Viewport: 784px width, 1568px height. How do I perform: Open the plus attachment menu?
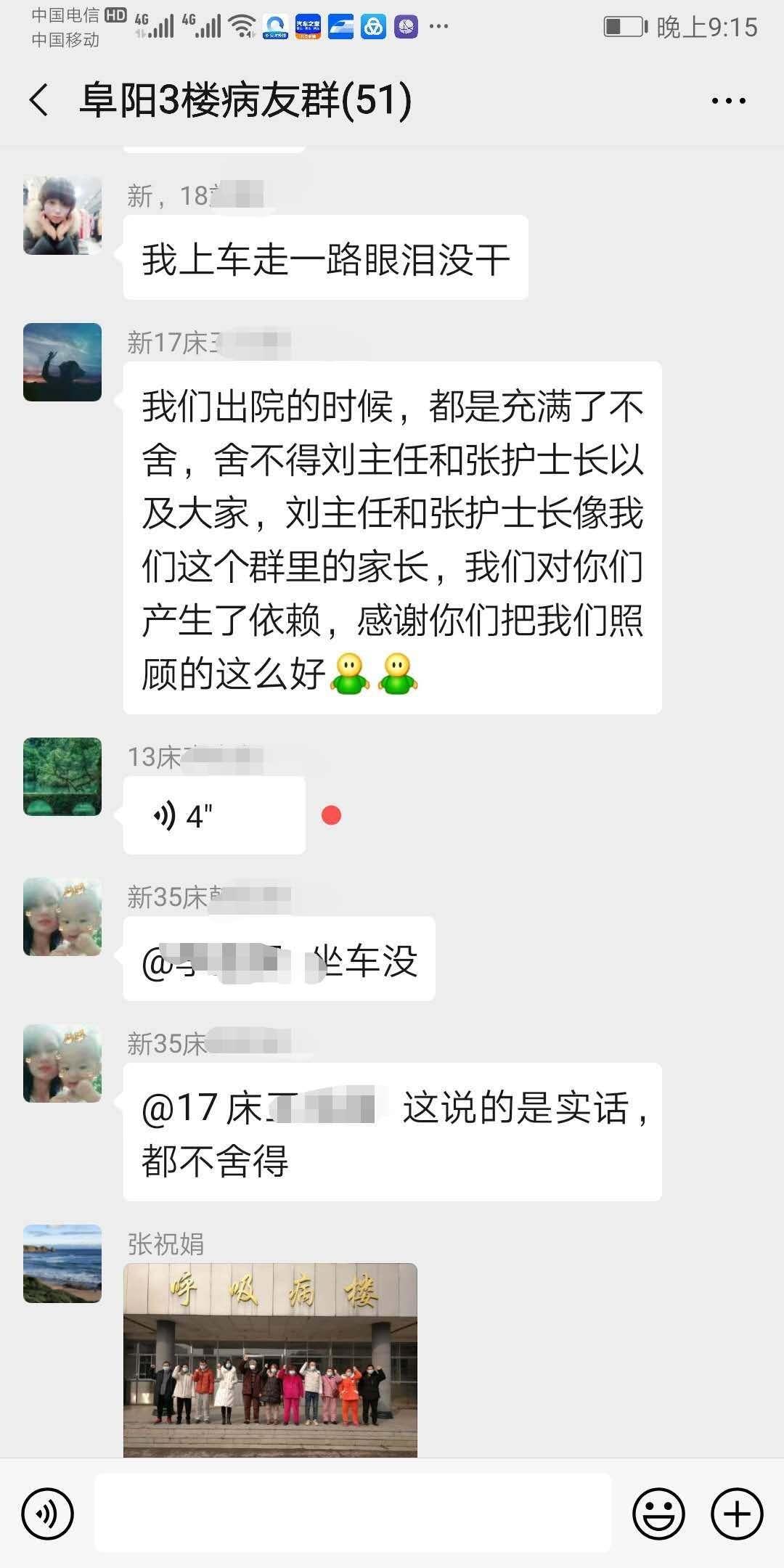pyautogui.click(x=737, y=1514)
